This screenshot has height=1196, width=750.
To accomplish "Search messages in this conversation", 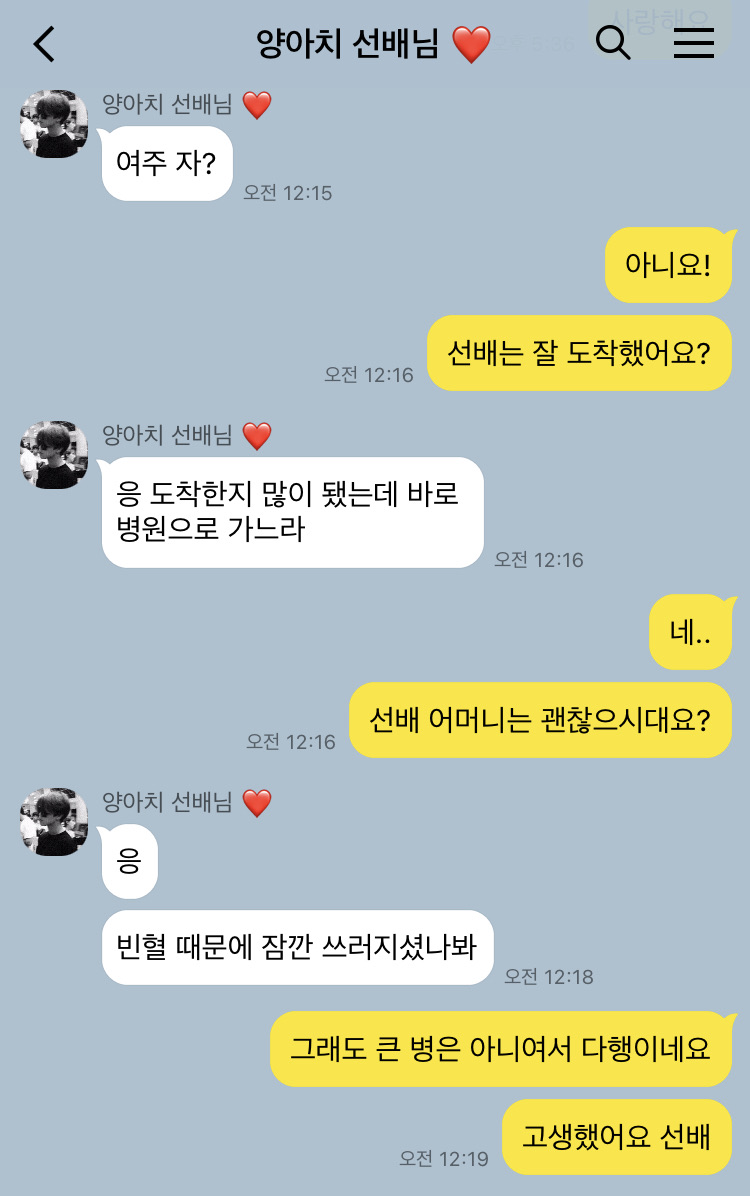I will tap(612, 43).
